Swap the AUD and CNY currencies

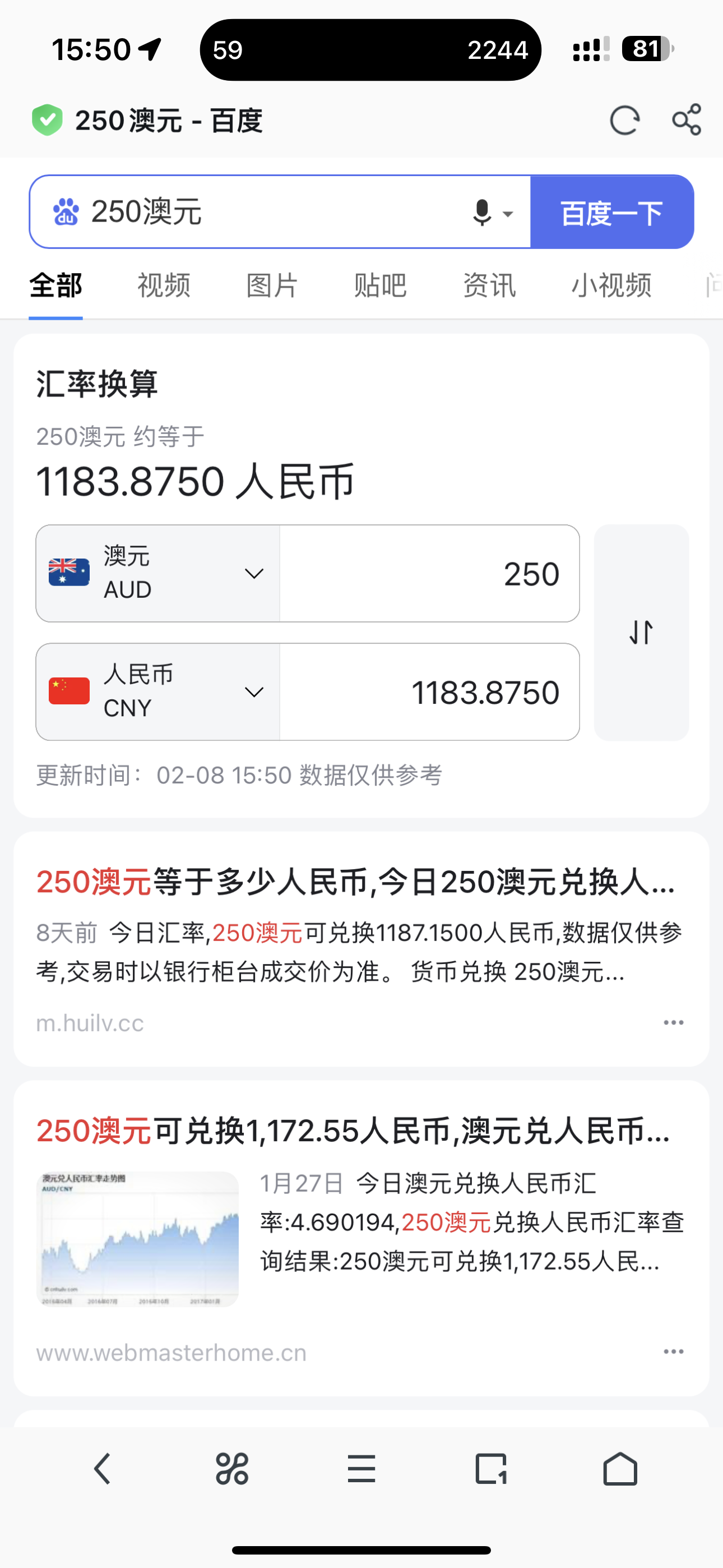click(x=641, y=633)
